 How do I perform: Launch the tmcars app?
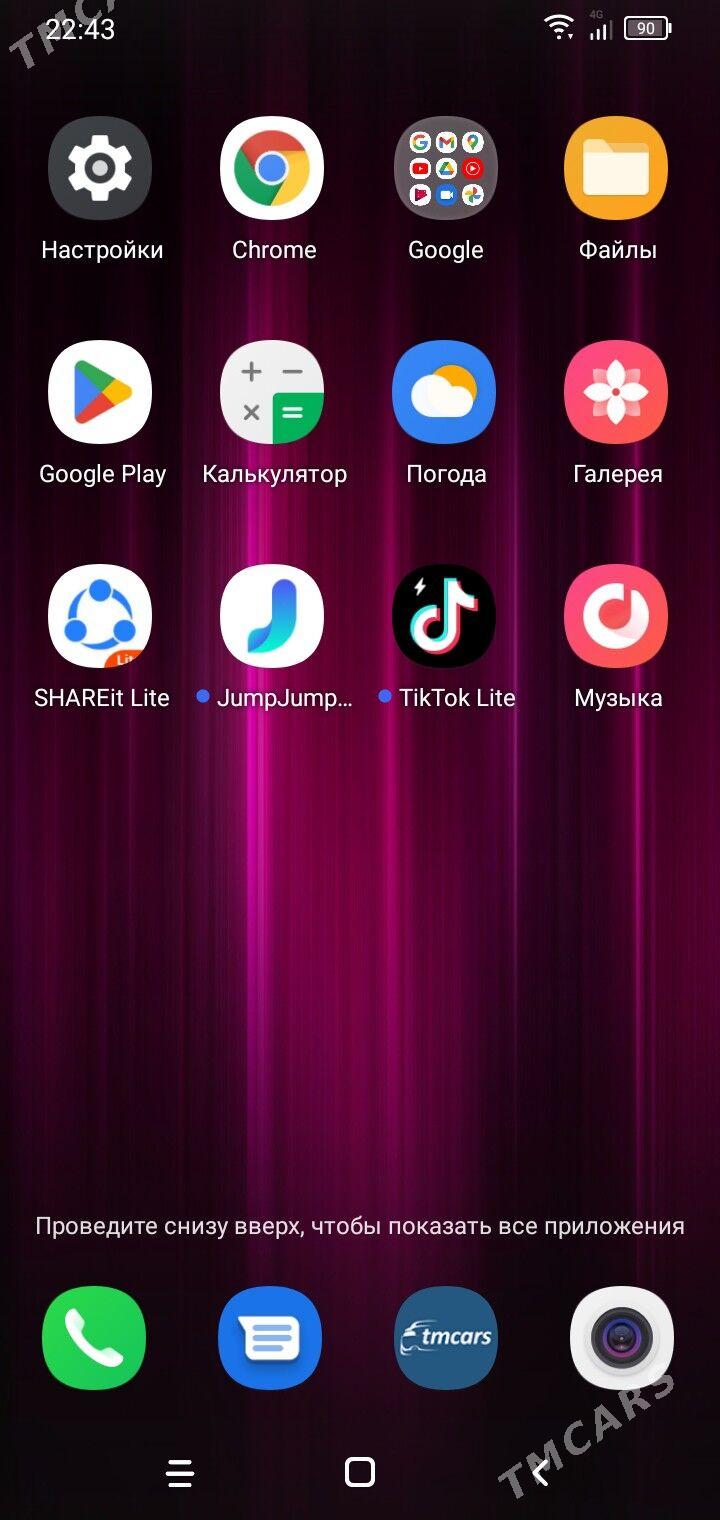[x=446, y=1338]
